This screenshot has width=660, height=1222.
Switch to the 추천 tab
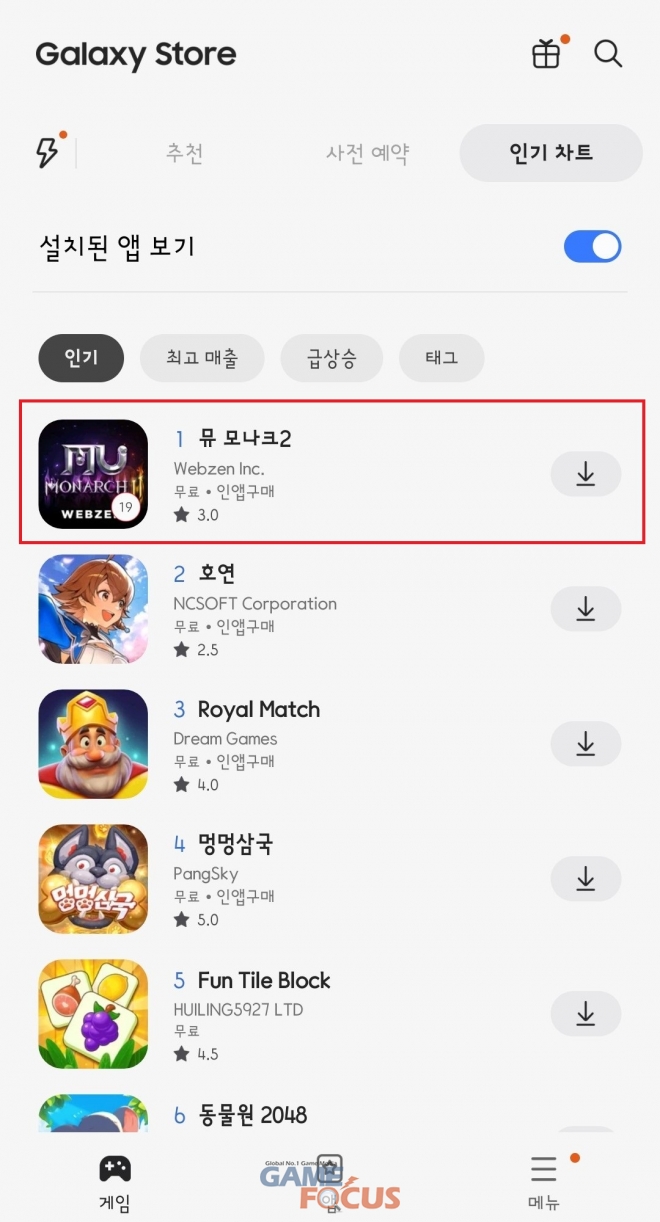point(185,153)
